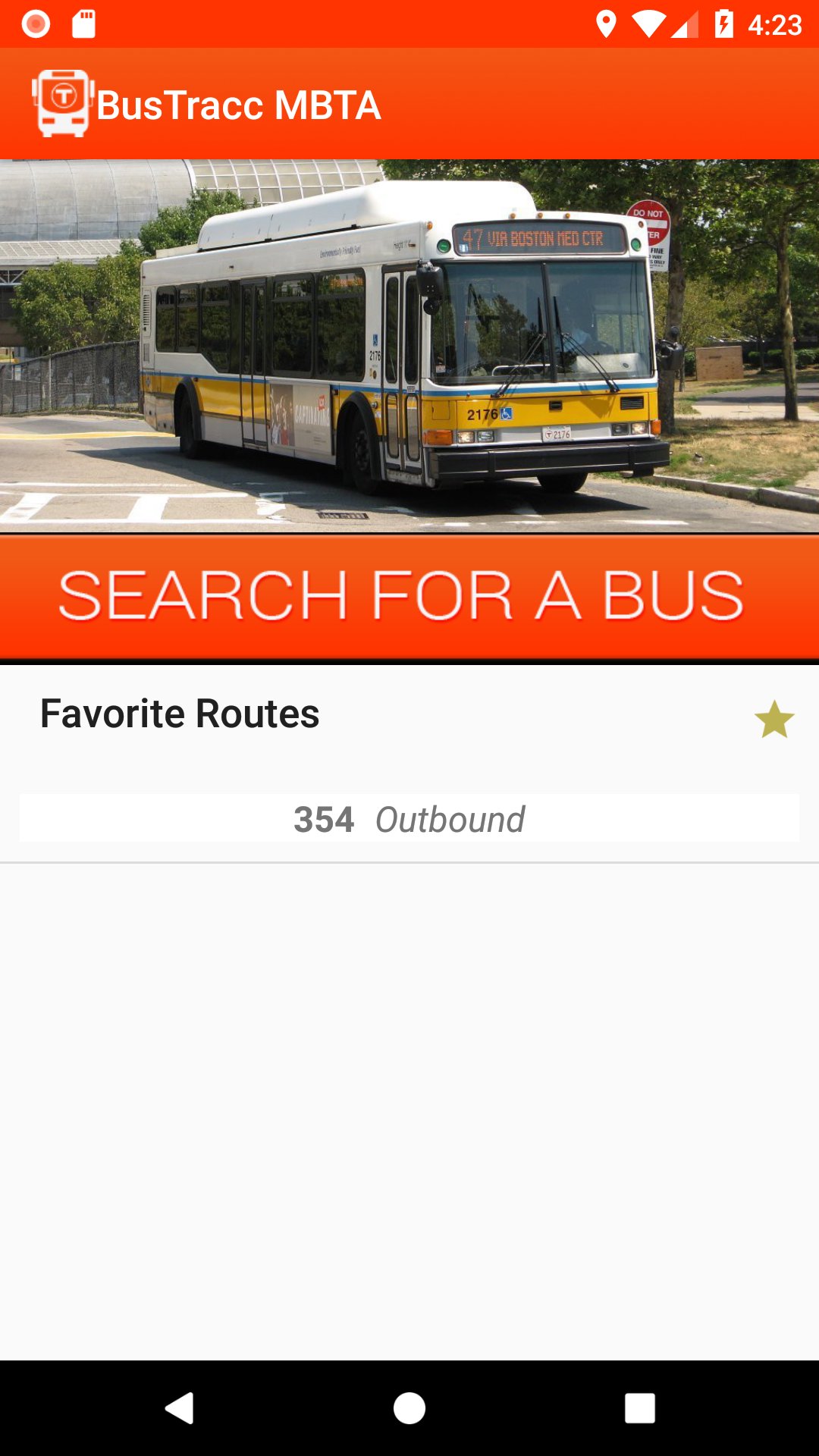The width and height of the screenshot is (819, 1456).
Task: Click the BusTracc bus icon in the toolbar
Action: pyautogui.click(x=63, y=102)
